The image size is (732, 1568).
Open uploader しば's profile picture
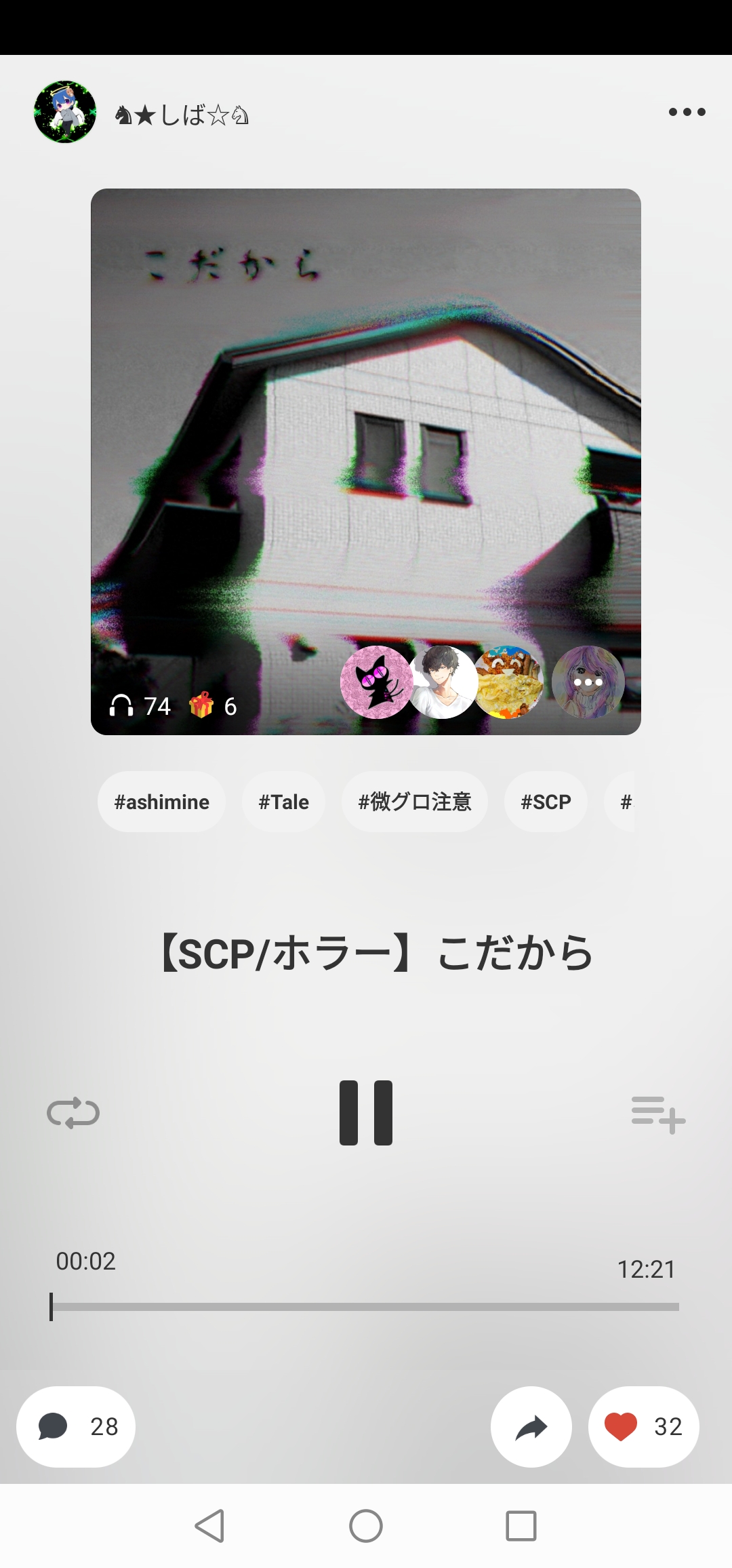[65, 112]
